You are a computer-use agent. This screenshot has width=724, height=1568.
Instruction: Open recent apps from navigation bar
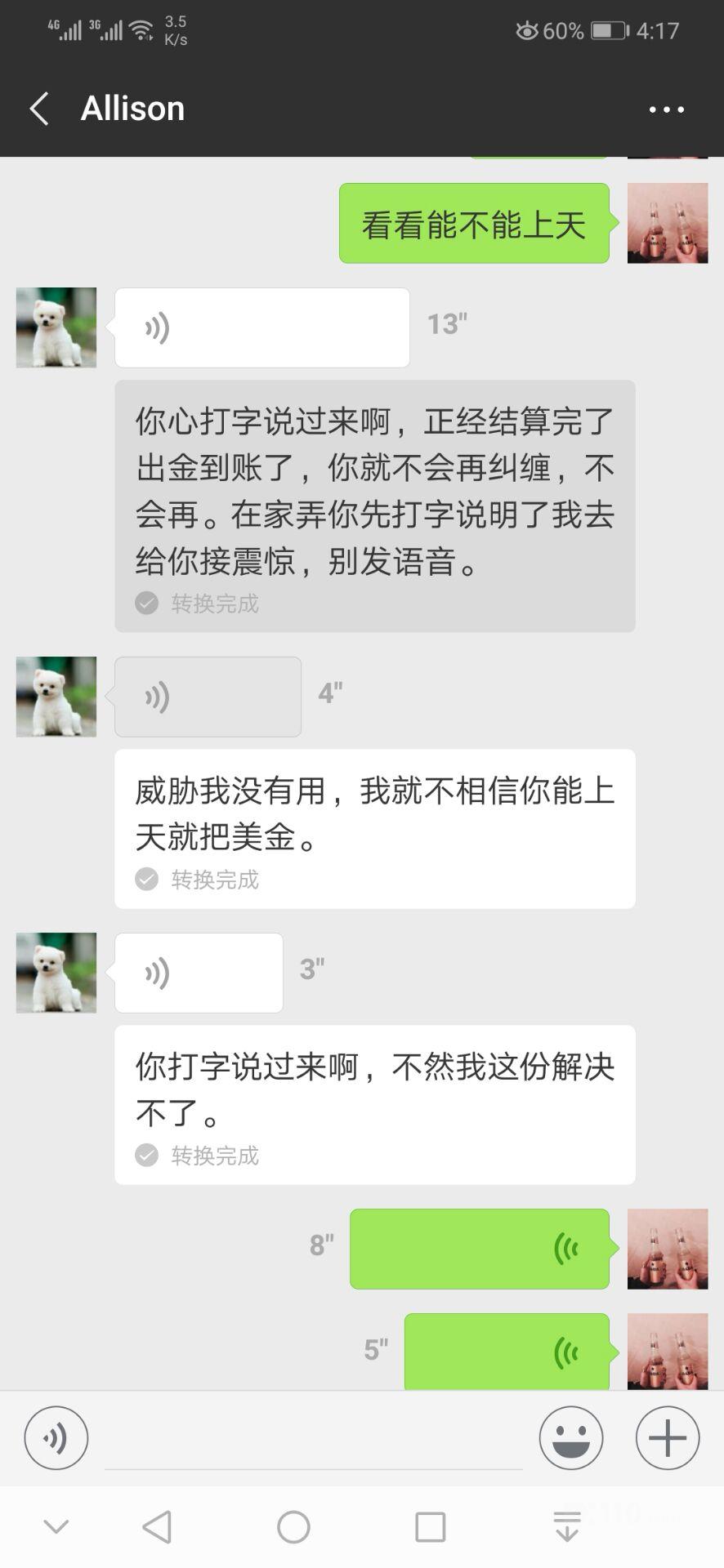[430, 1526]
